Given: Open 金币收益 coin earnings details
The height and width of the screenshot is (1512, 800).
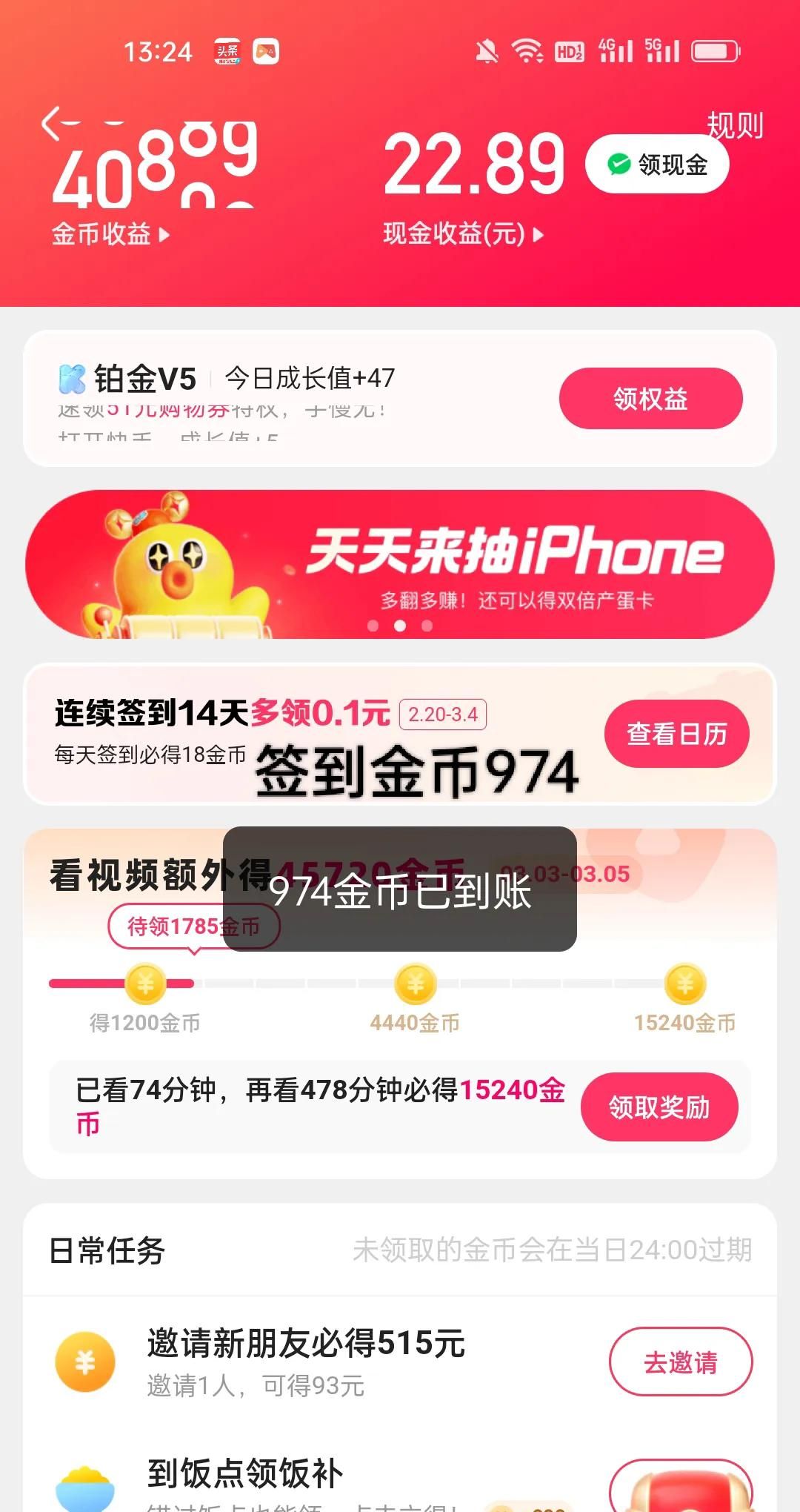Looking at the screenshot, I should pyautogui.click(x=110, y=234).
